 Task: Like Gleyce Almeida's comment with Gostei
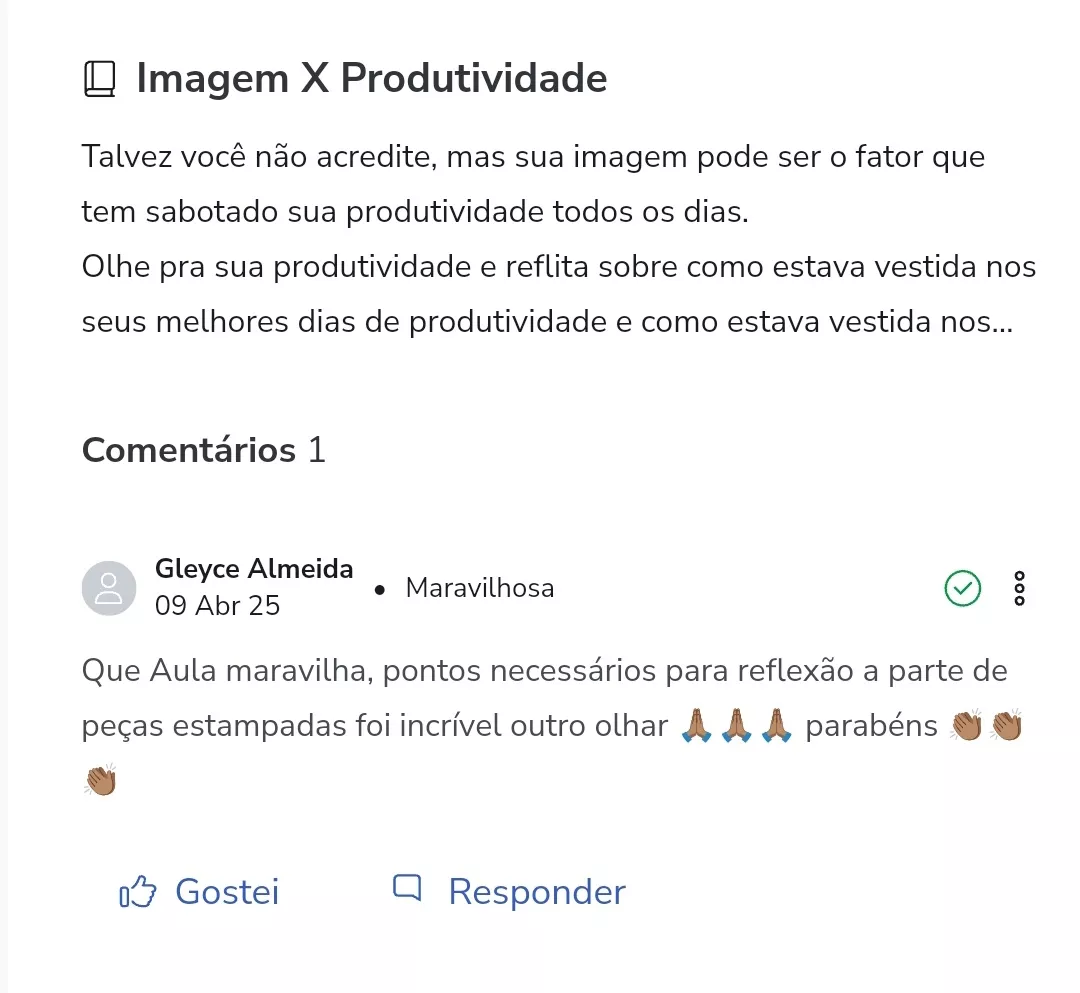click(x=200, y=891)
